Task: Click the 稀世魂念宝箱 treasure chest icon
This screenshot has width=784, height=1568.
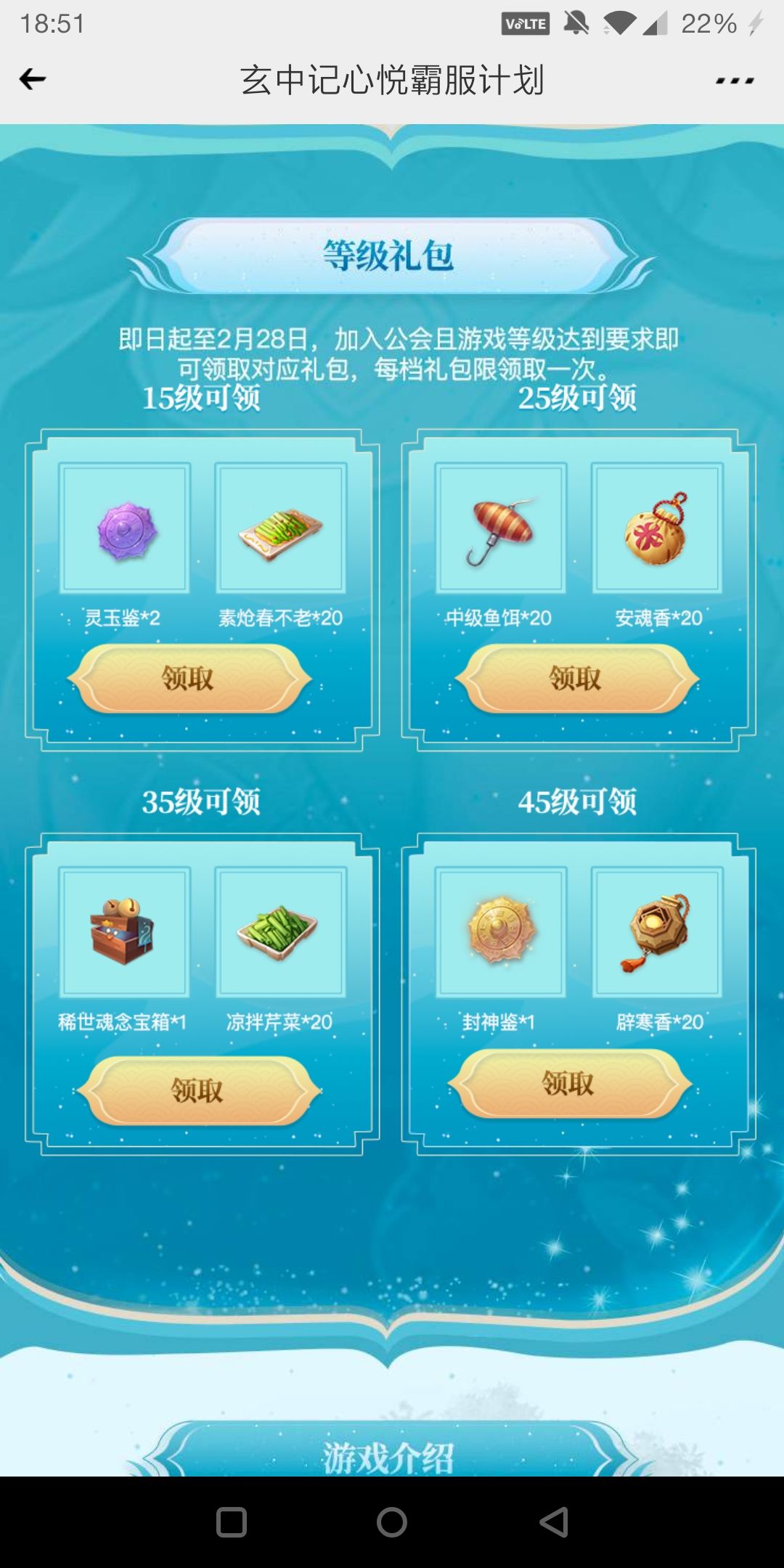Action: 127,933
